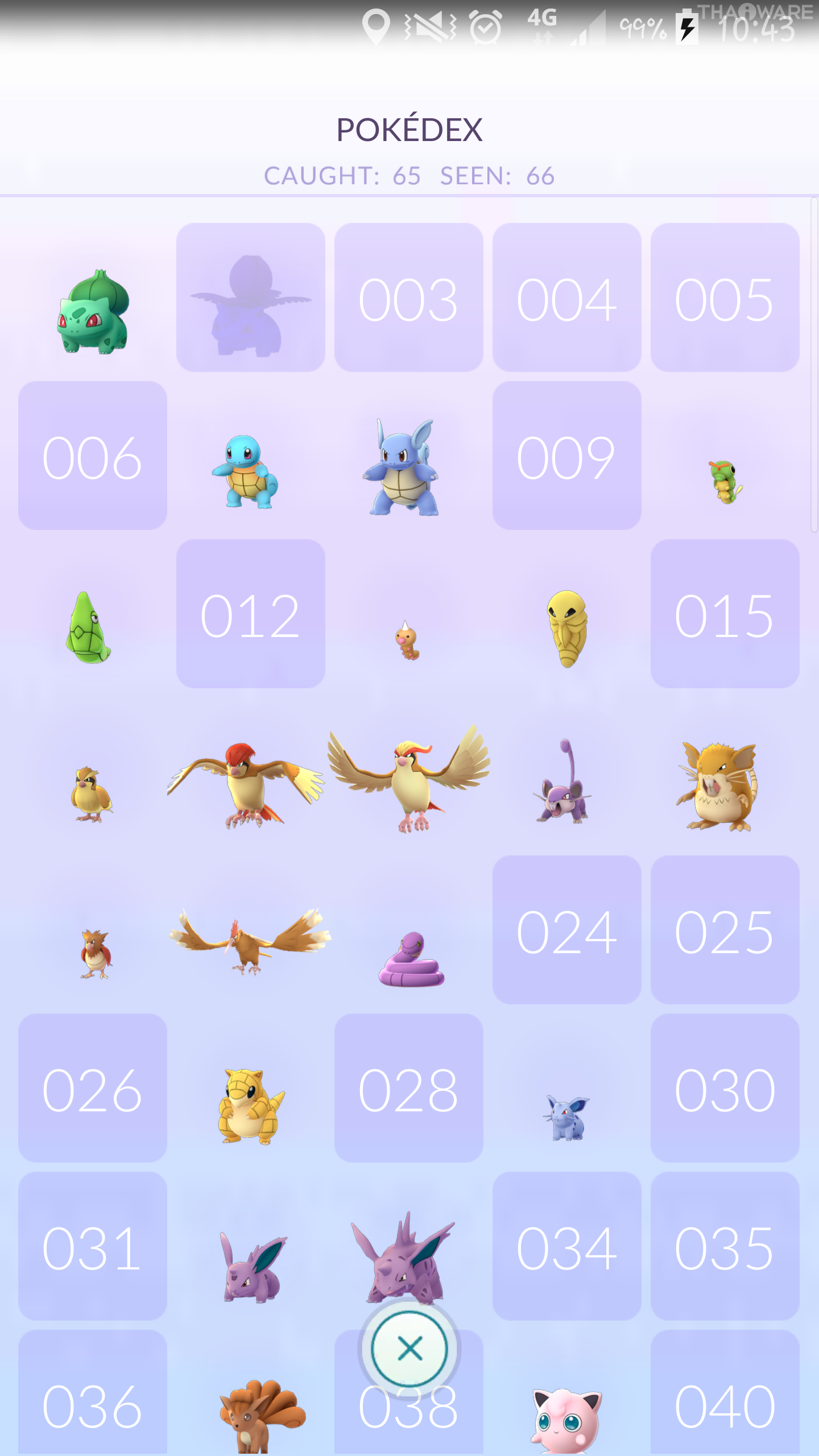Open the Caterpie entry
The image size is (819, 1456).
click(x=725, y=482)
